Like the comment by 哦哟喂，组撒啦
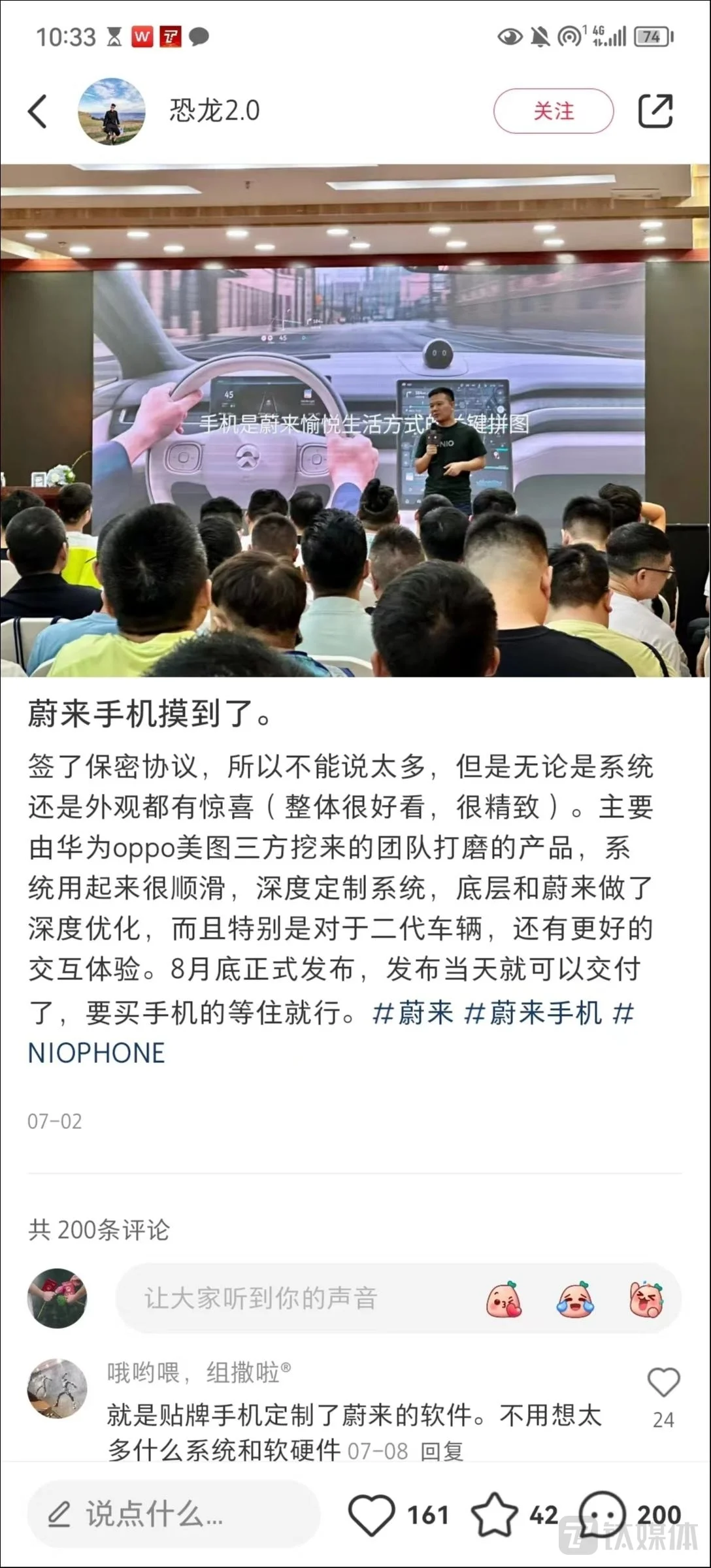Viewport: 711px width, 1568px height. [x=663, y=1382]
